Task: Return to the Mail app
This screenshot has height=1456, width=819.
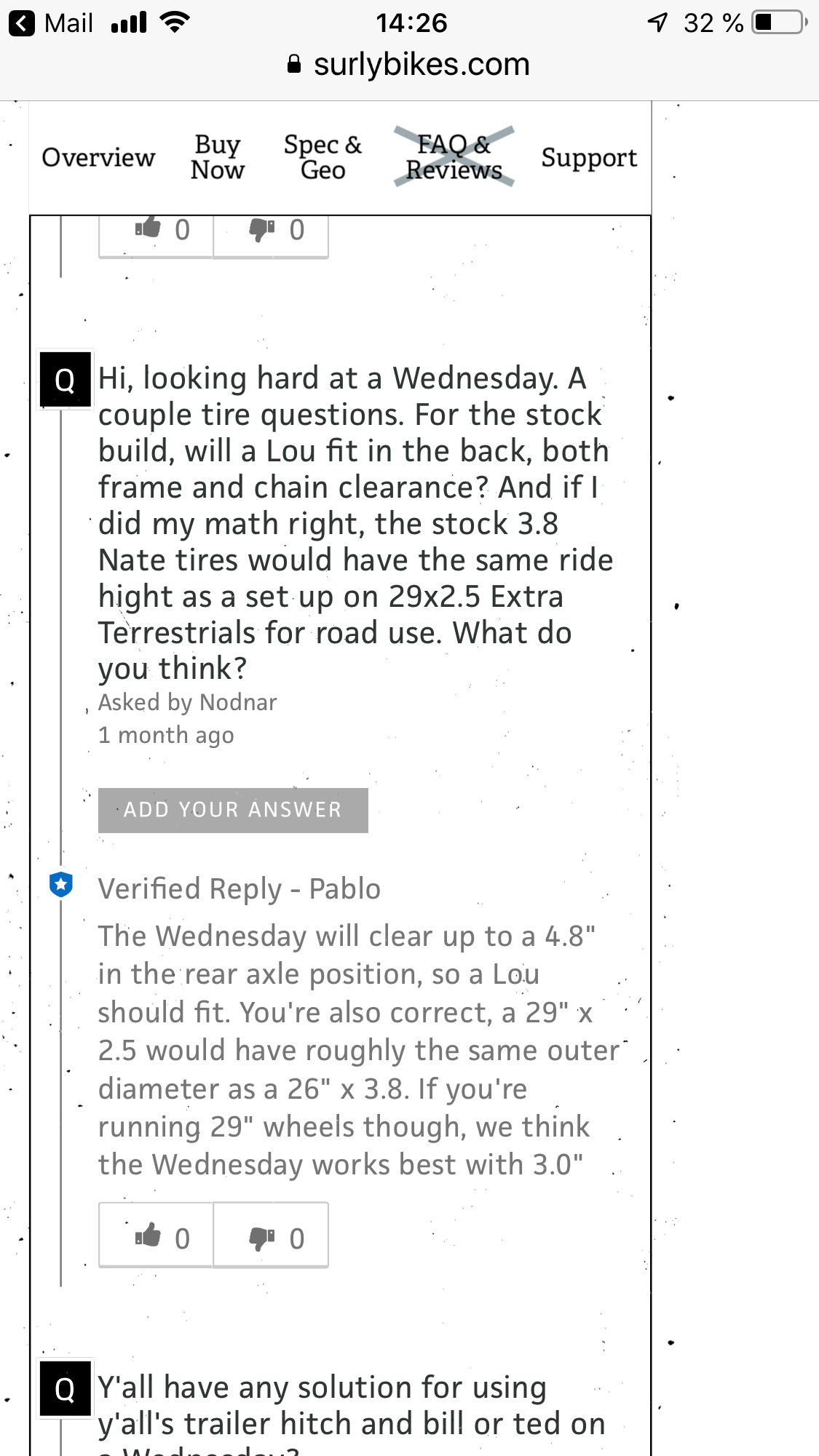Action: tap(51, 23)
